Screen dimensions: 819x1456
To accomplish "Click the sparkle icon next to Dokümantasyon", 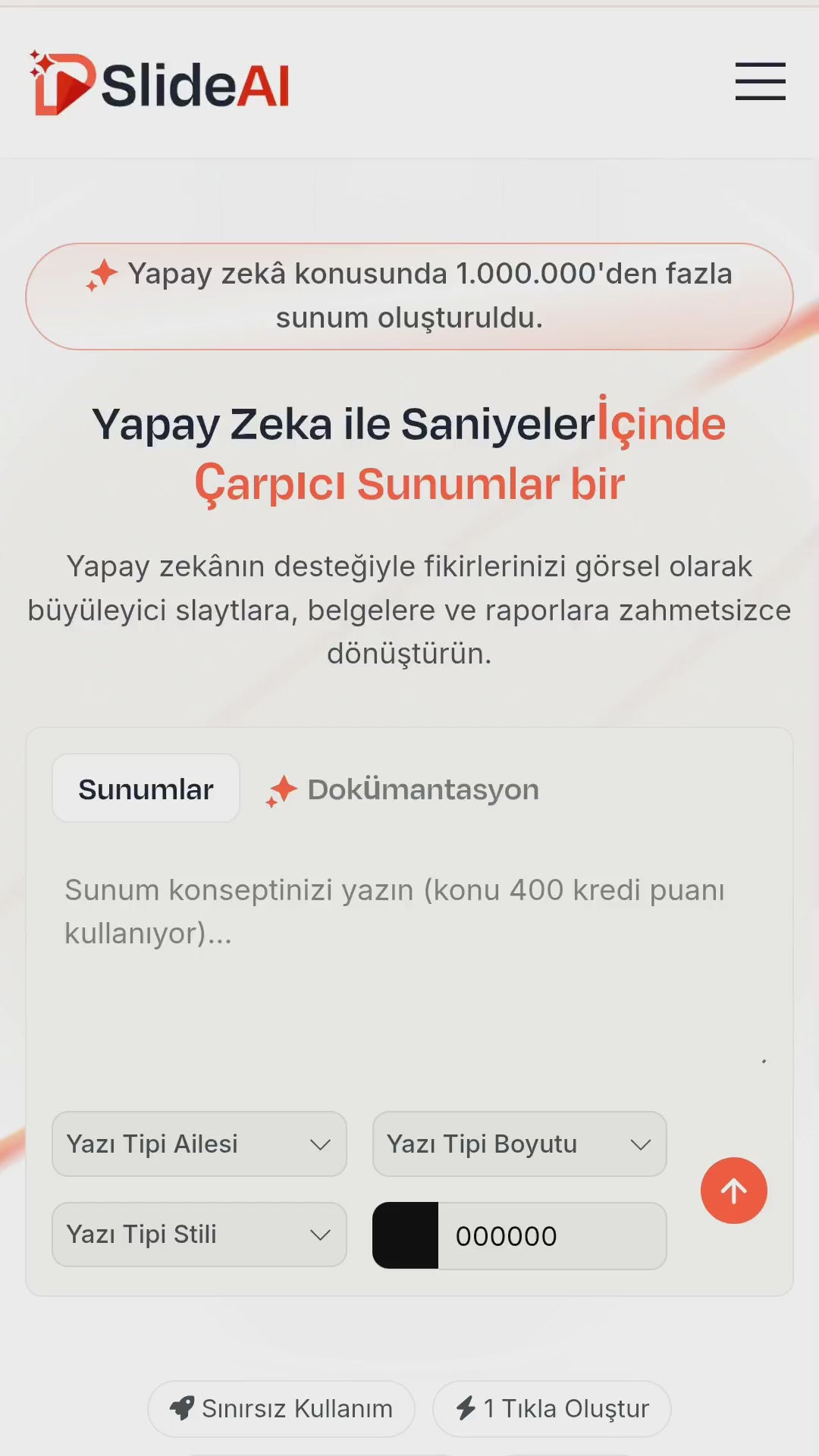I will point(281,789).
